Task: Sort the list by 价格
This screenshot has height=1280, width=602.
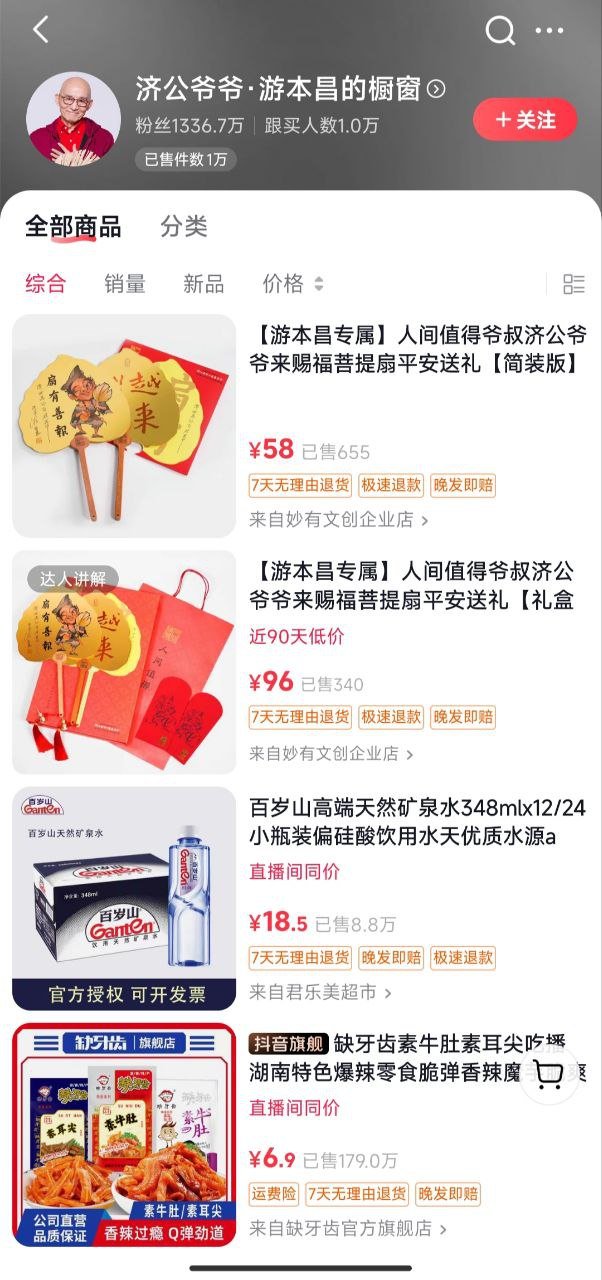Action: (292, 284)
